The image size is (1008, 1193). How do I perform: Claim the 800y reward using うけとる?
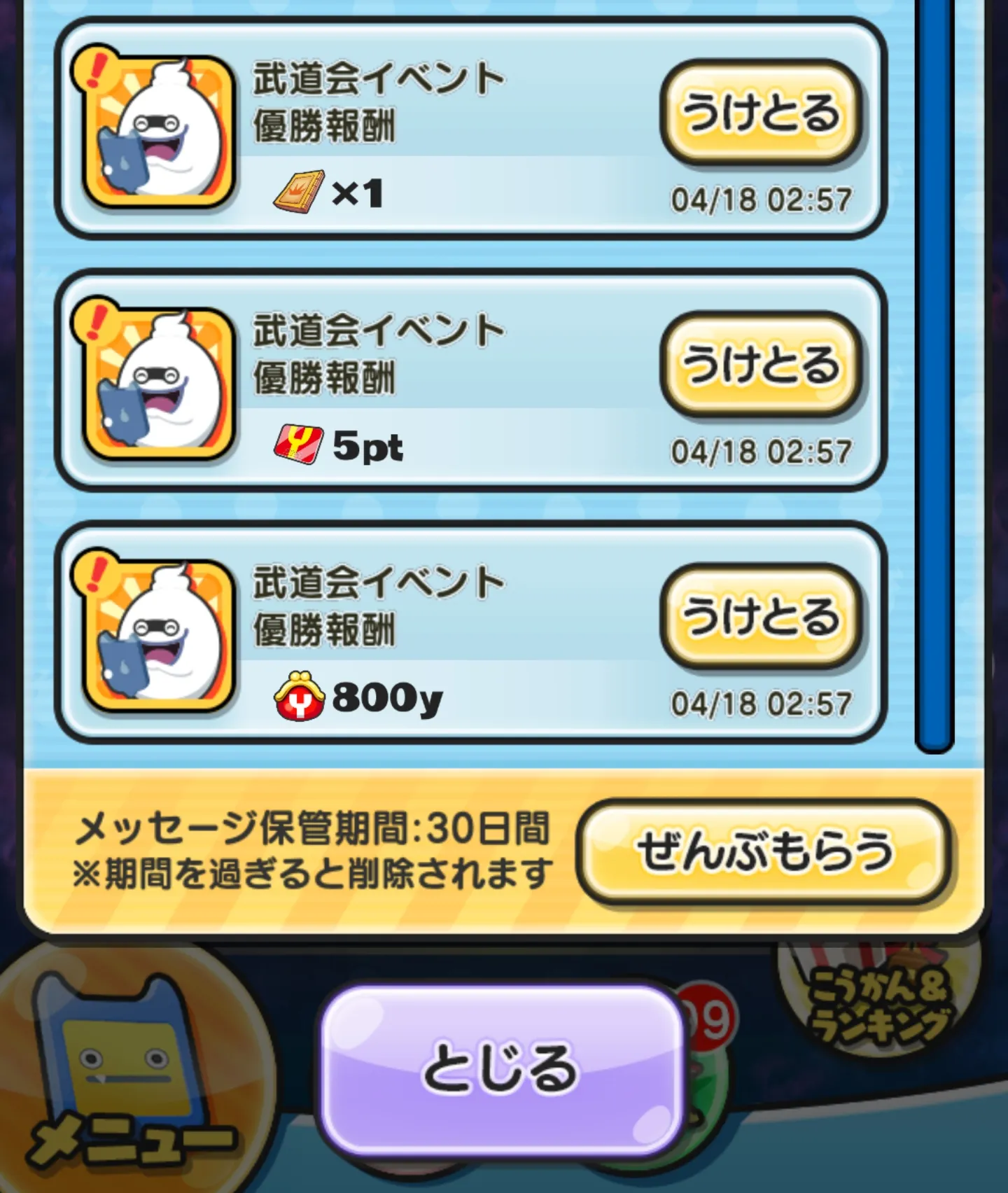[x=762, y=616]
